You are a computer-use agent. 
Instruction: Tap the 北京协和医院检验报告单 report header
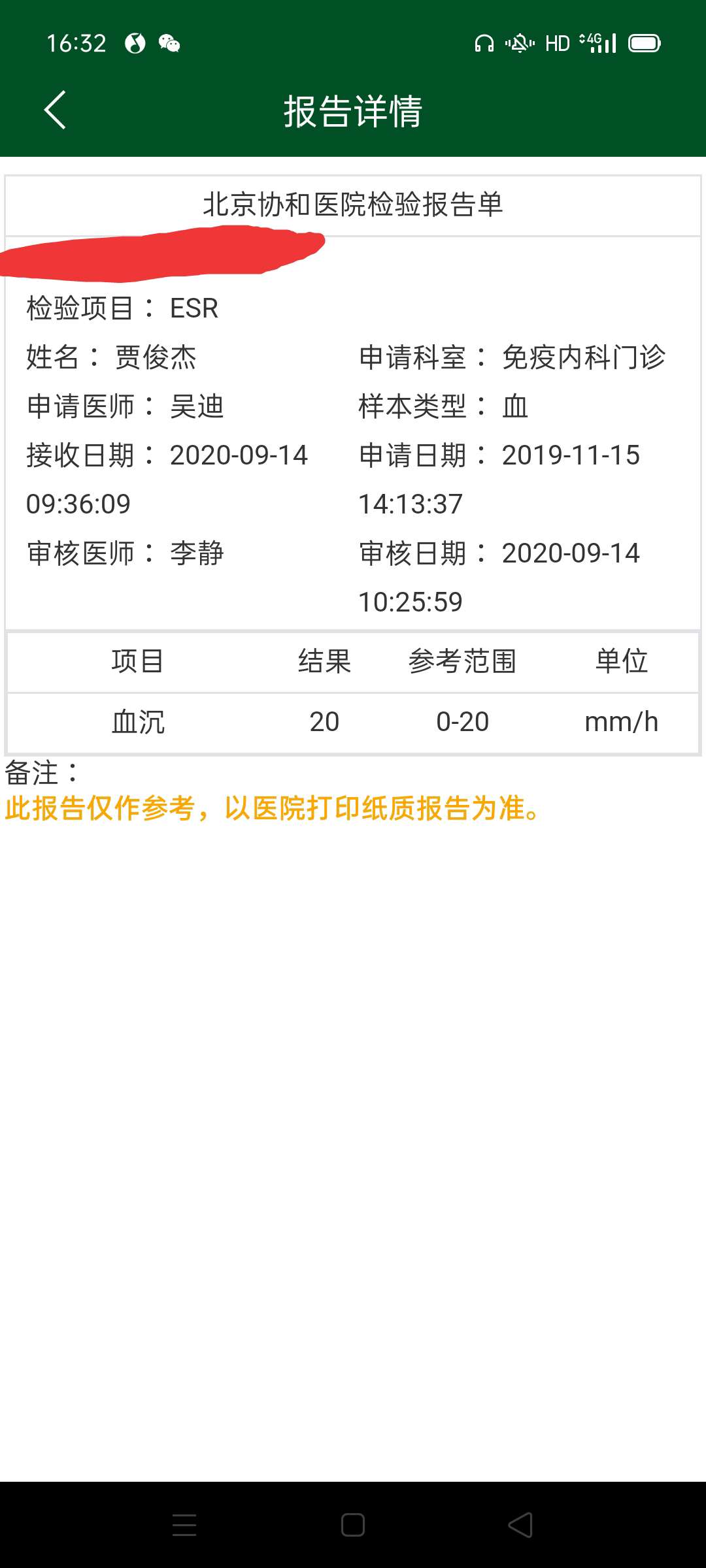click(x=353, y=204)
